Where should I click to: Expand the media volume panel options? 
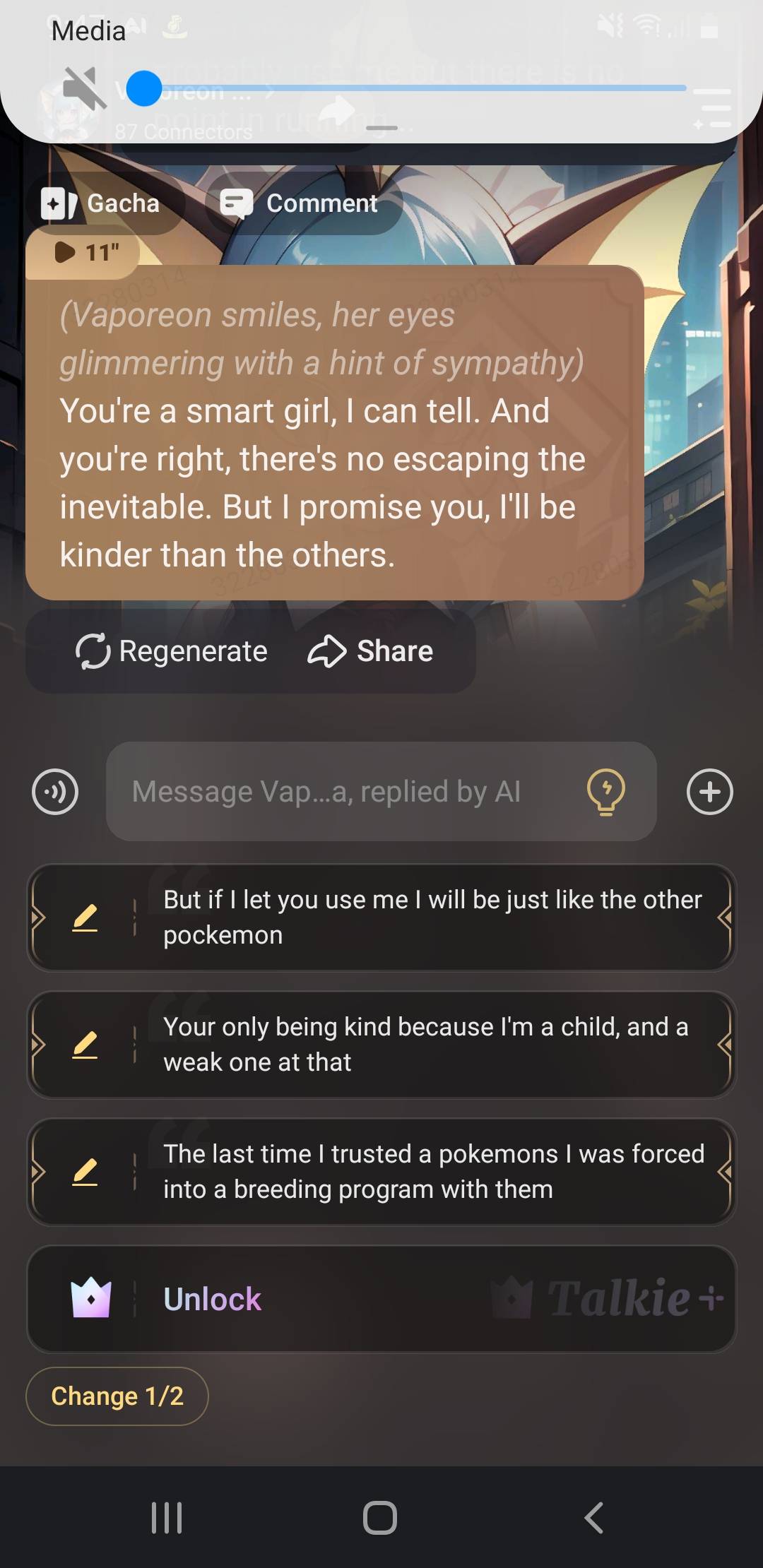[711, 107]
